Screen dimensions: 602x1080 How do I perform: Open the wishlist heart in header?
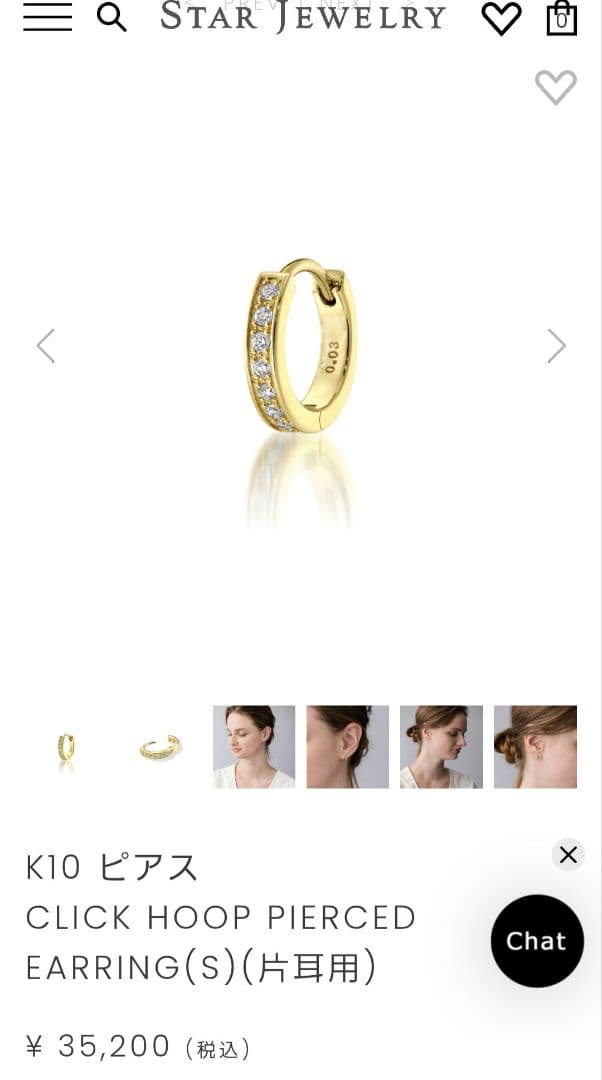[x=501, y=18]
